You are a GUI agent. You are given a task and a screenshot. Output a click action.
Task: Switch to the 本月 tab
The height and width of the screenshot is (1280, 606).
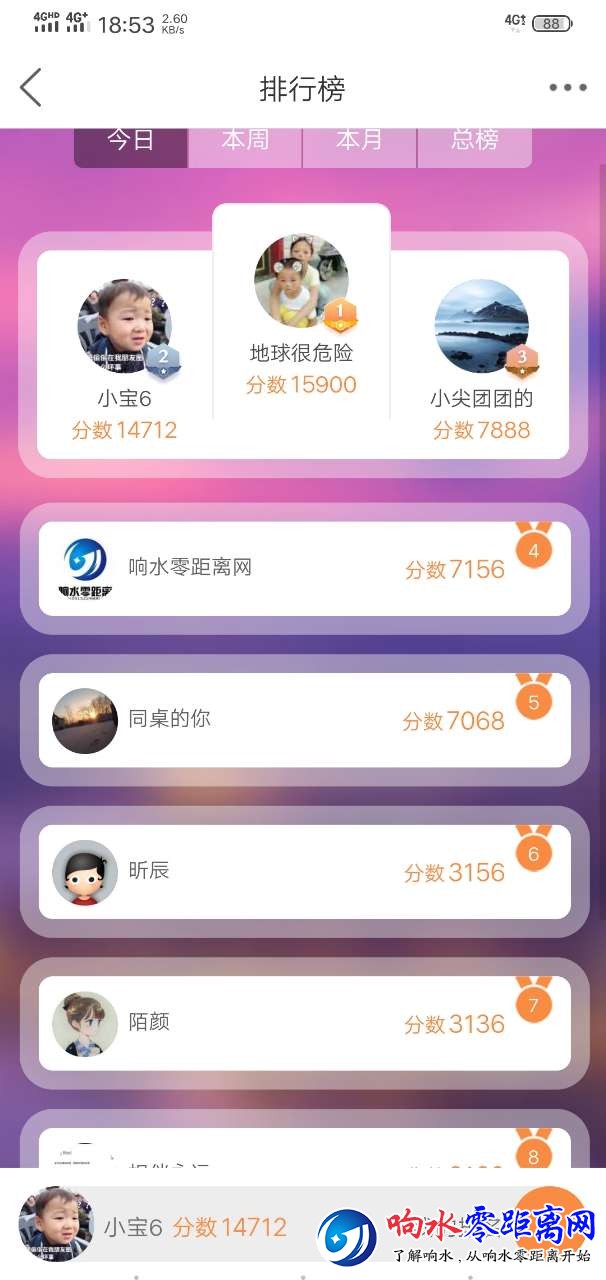click(x=359, y=140)
